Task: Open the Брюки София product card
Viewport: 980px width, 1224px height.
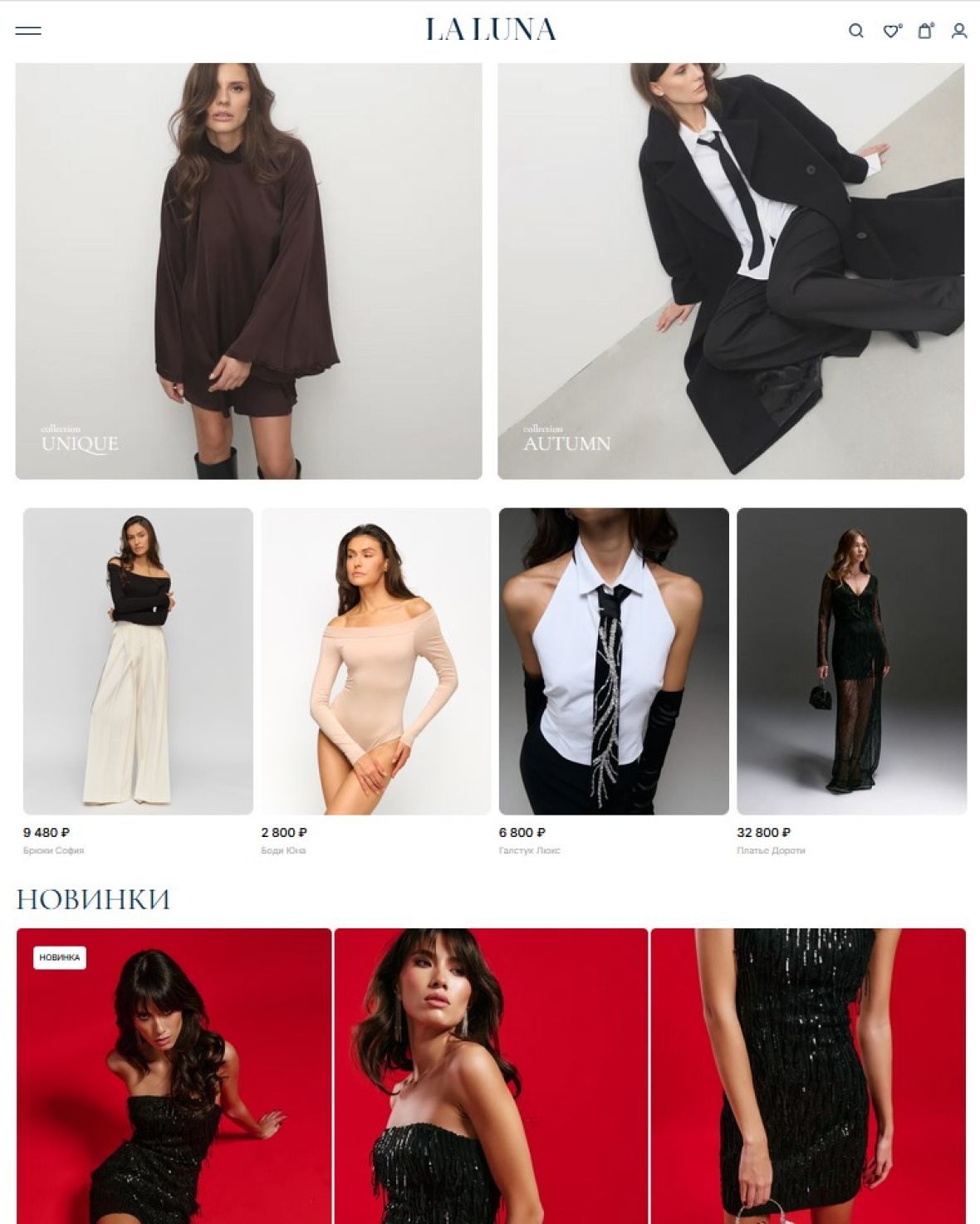Action: tap(138, 661)
